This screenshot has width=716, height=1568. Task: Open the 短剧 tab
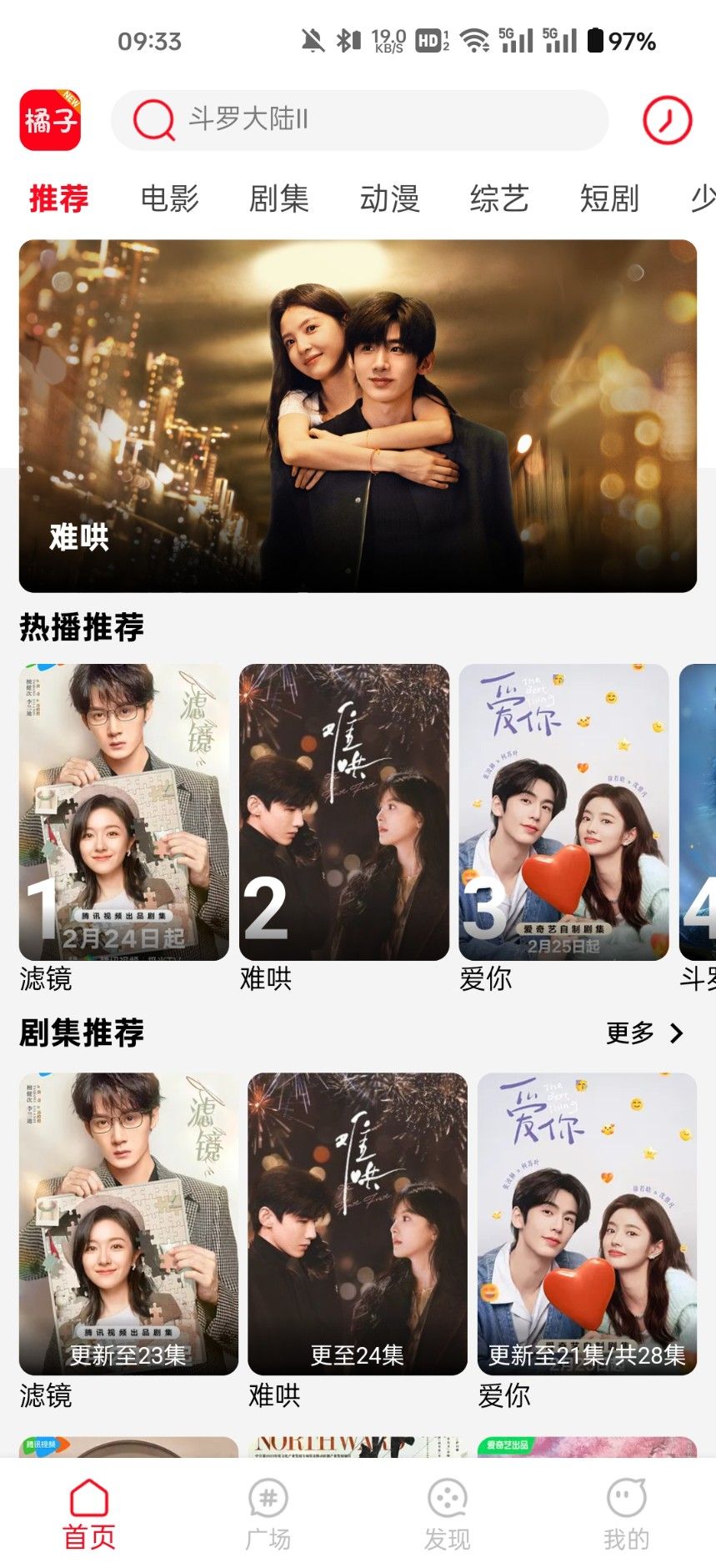tap(609, 199)
